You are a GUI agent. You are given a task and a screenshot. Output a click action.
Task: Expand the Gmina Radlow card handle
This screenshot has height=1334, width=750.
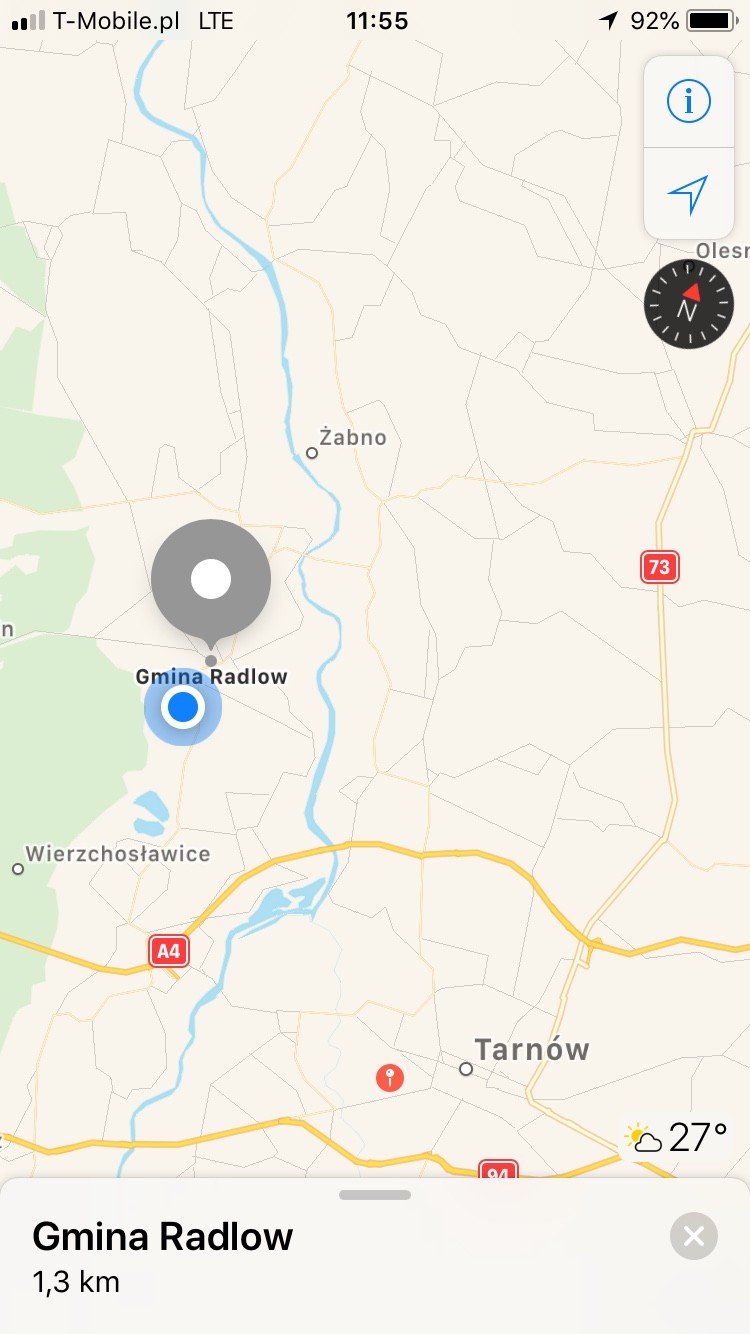tap(375, 1195)
